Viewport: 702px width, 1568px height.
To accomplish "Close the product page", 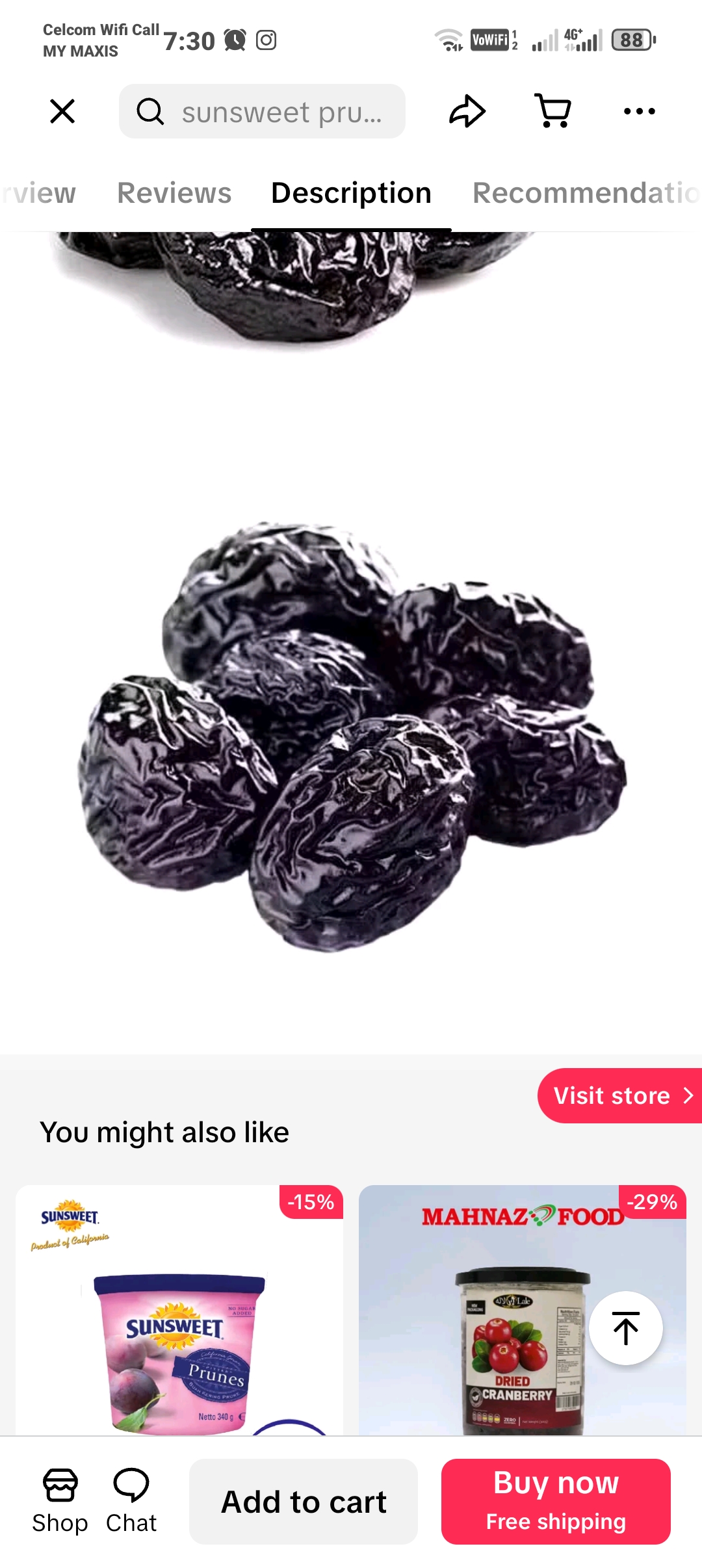I will tap(62, 111).
